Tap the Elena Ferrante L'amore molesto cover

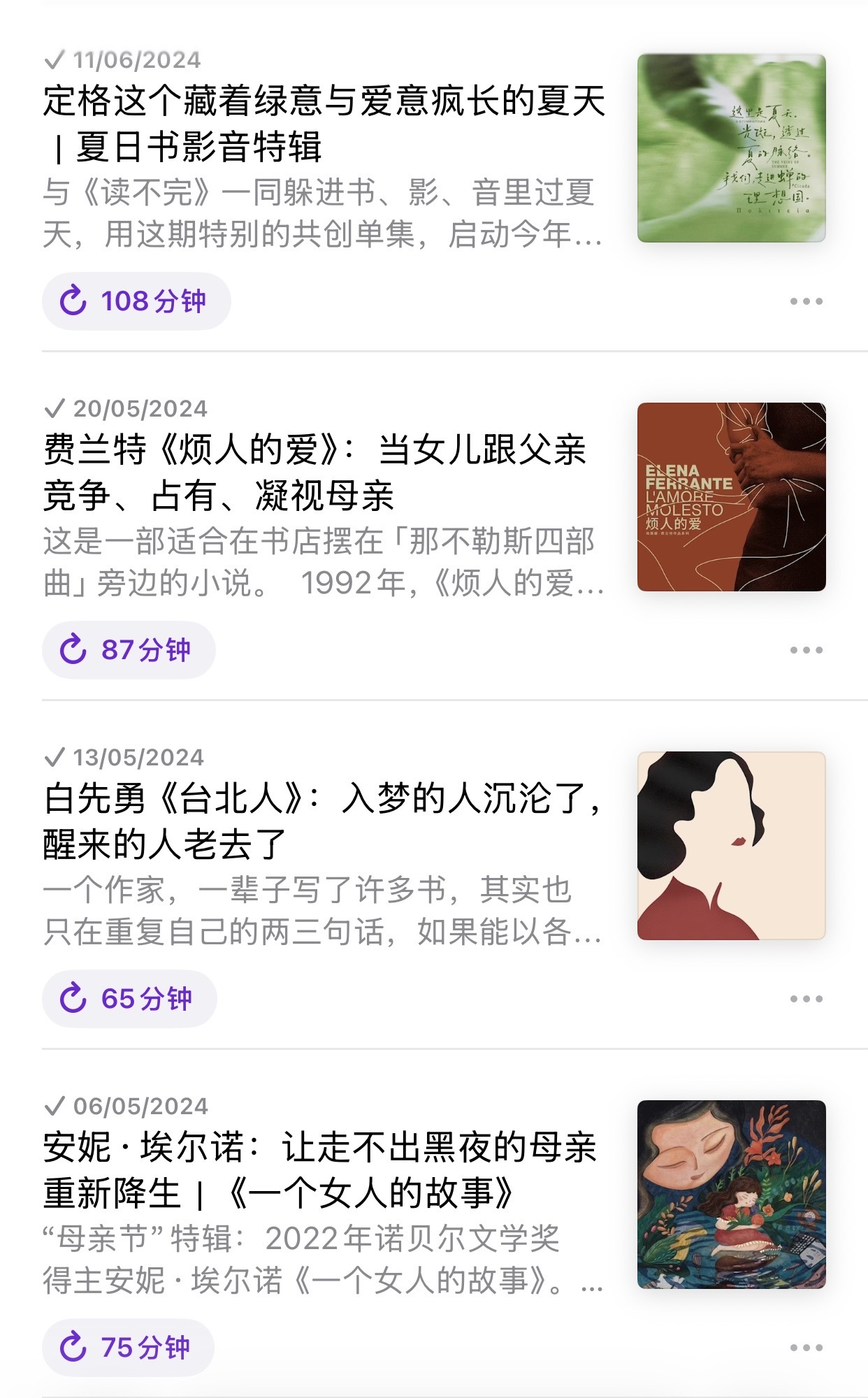click(731, 497)
